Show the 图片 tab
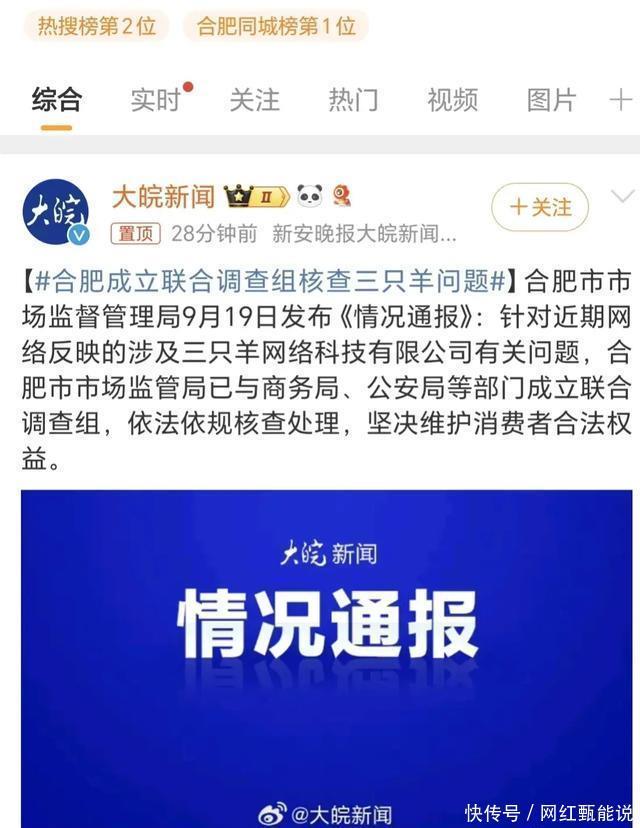The height and width of the screenshot is (828, 640). (551, 99)
